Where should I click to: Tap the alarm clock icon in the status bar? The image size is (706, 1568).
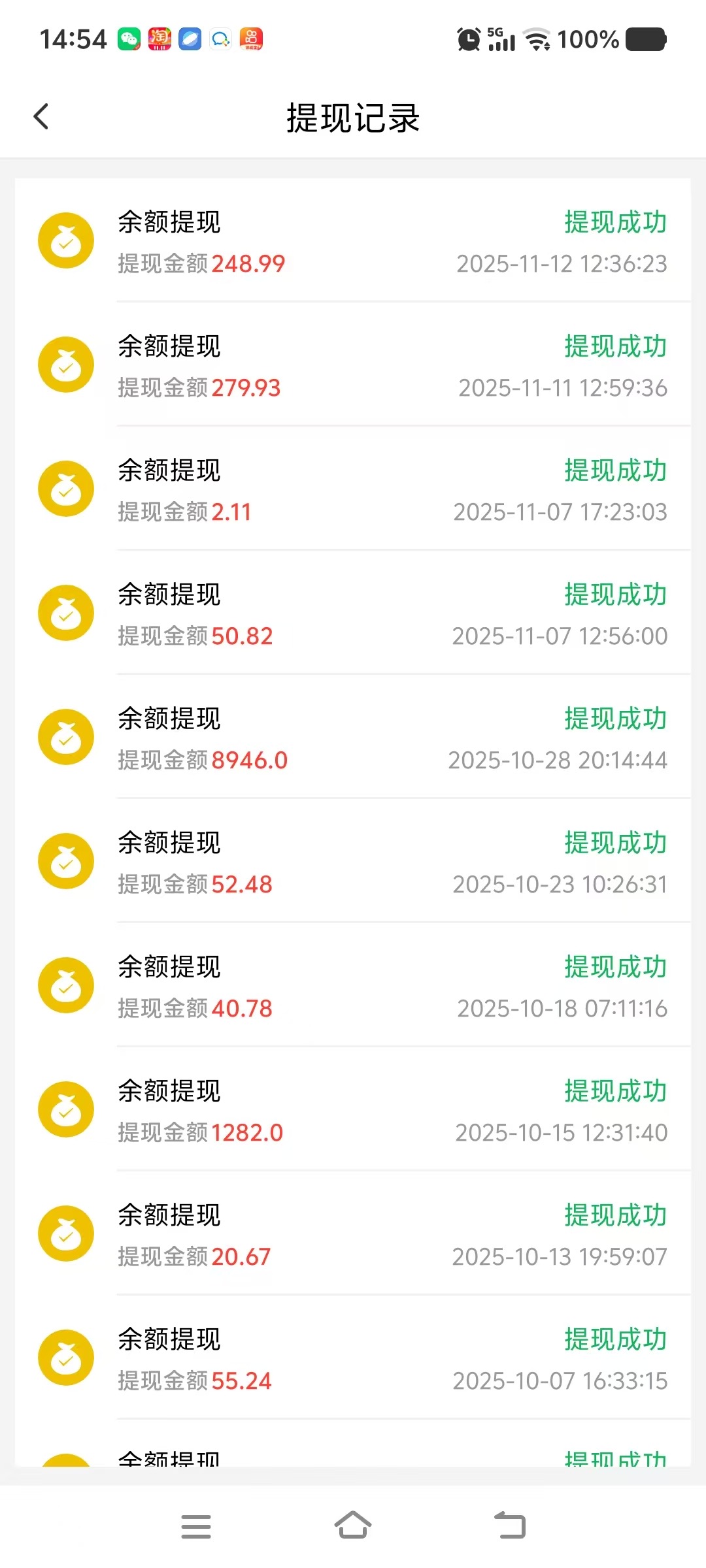coord(468,39)
